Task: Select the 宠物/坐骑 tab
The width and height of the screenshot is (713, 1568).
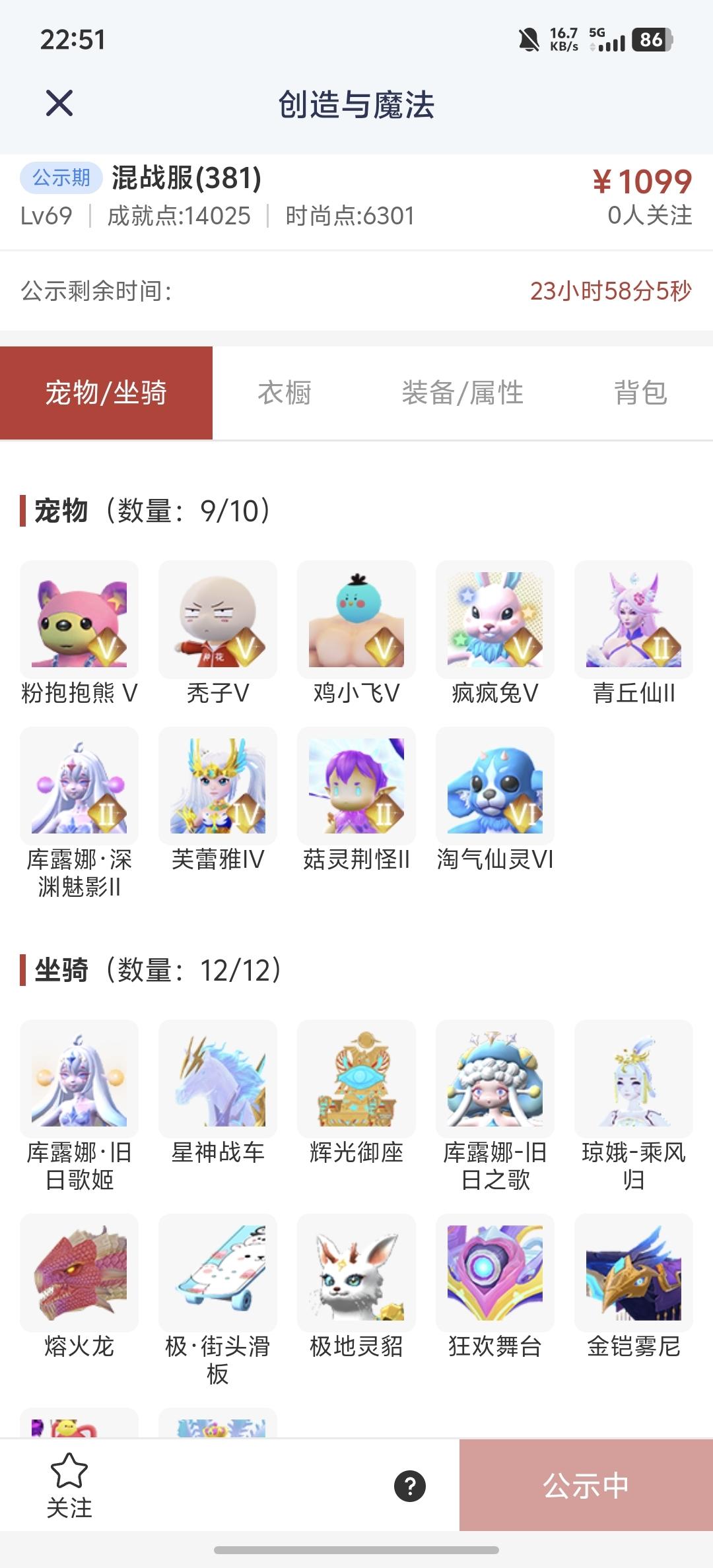Action: click(x=106, y=393)
